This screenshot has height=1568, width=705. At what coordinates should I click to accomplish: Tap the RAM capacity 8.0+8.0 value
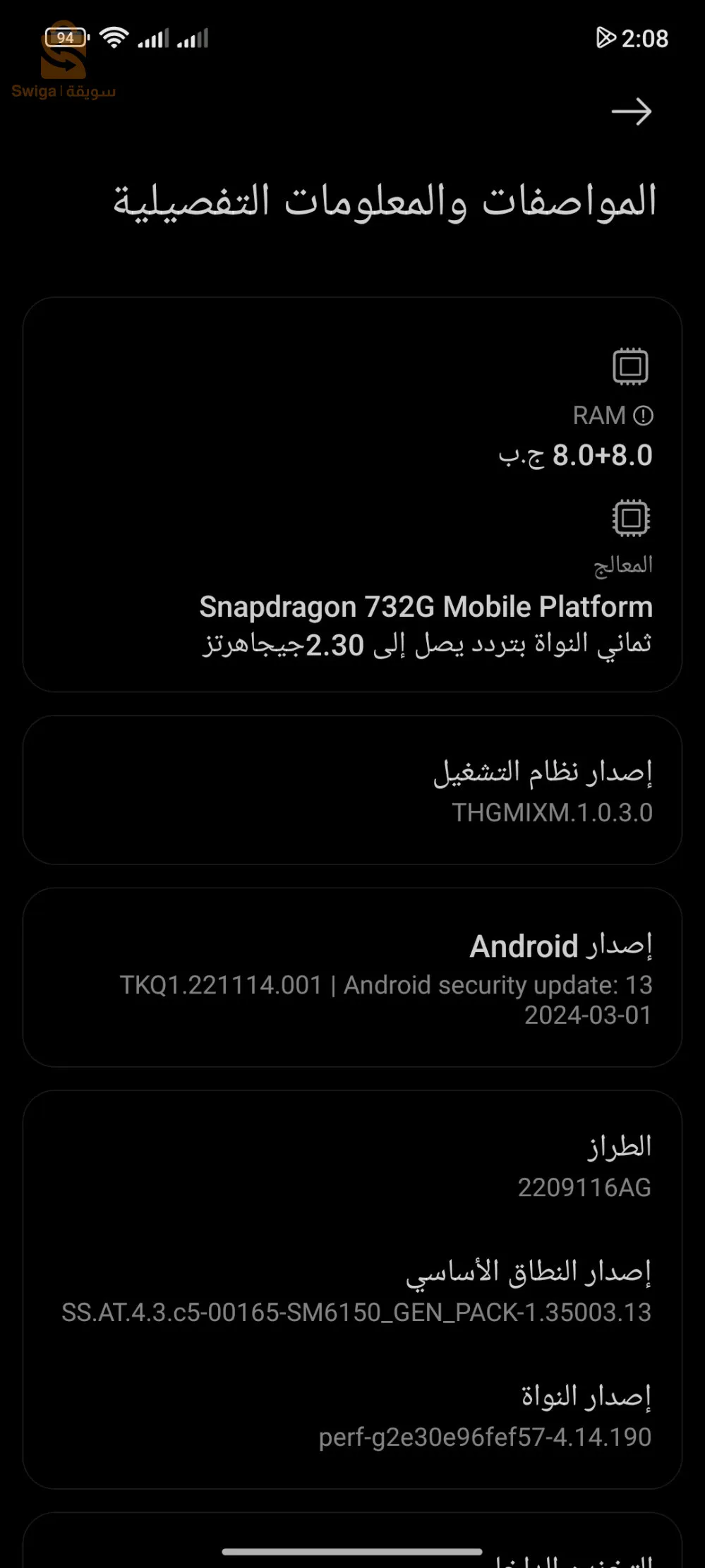603,456
